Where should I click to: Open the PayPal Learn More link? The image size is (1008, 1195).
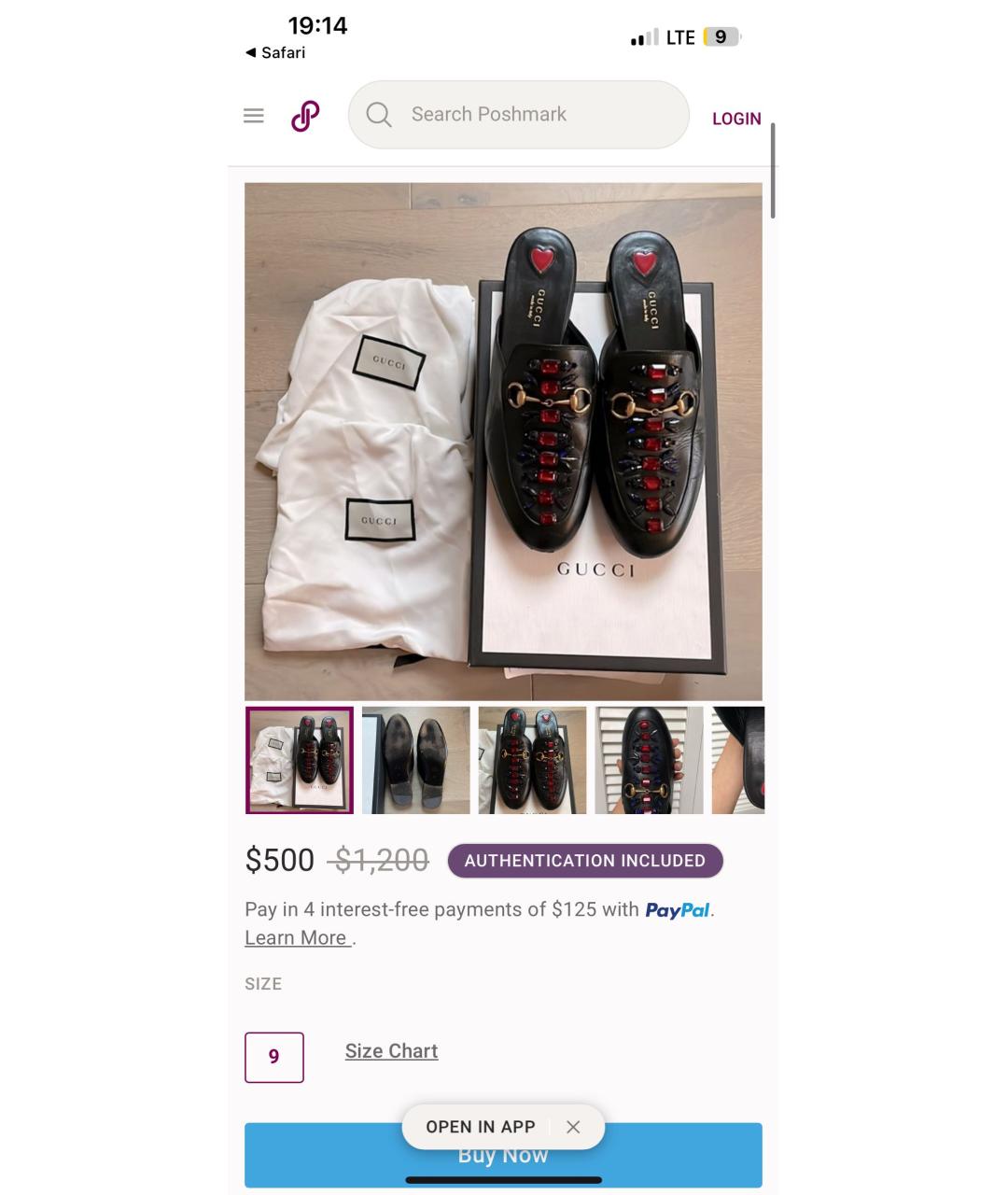pyautogui.click(x=297, y=938)
